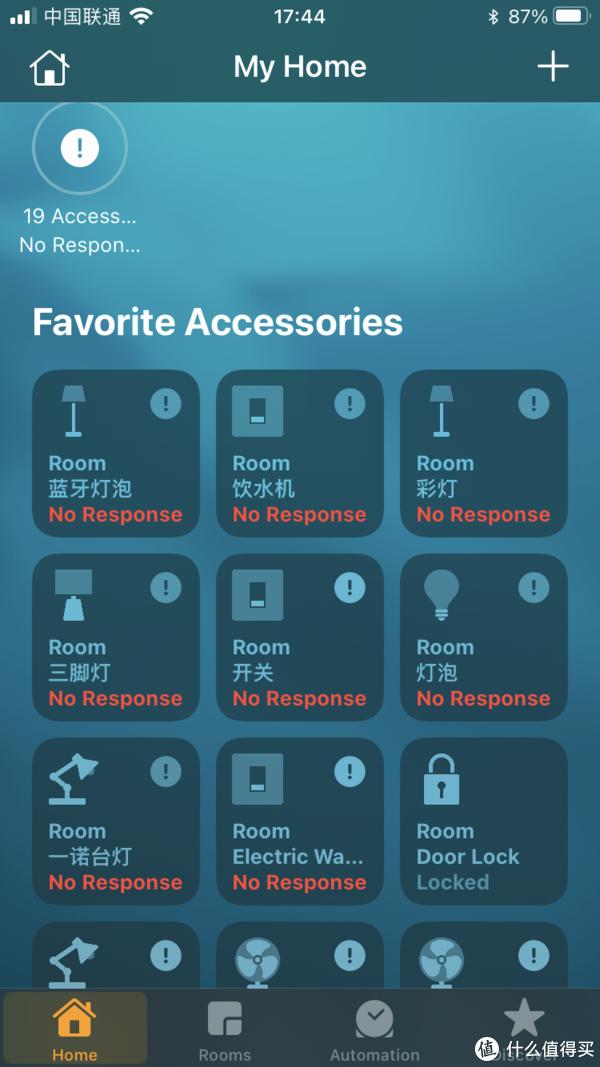The image size is (600, 1067).
Task: Open the 开关 switch tile
Action: click(300, 637)
